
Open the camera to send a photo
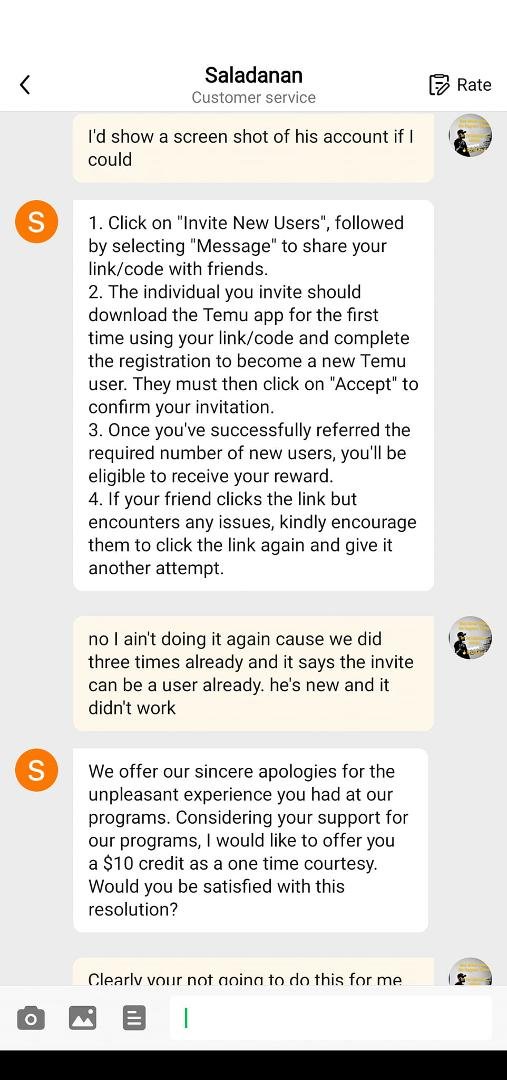(30, 1017)
